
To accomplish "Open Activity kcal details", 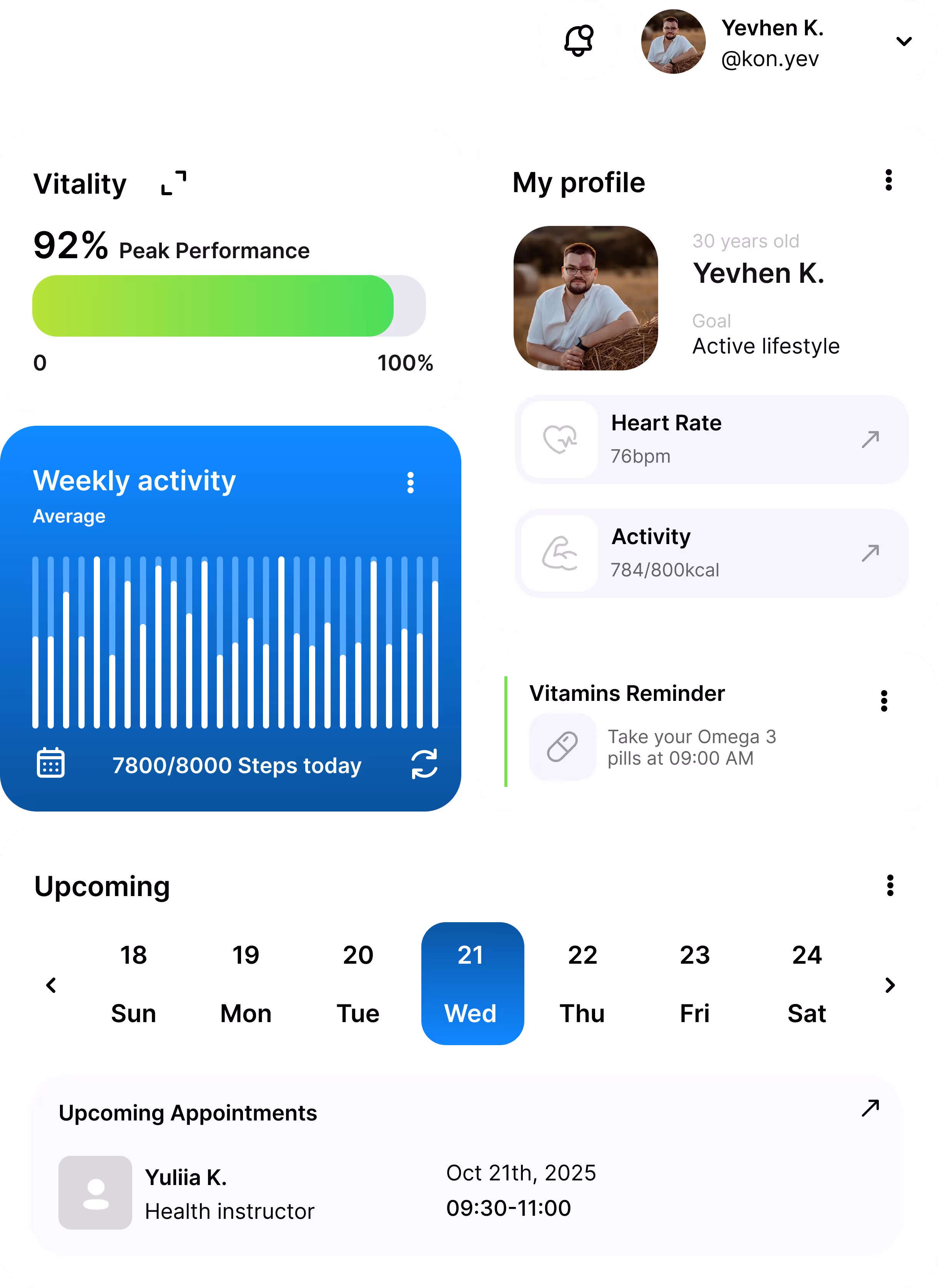I will tap(870, 553).
